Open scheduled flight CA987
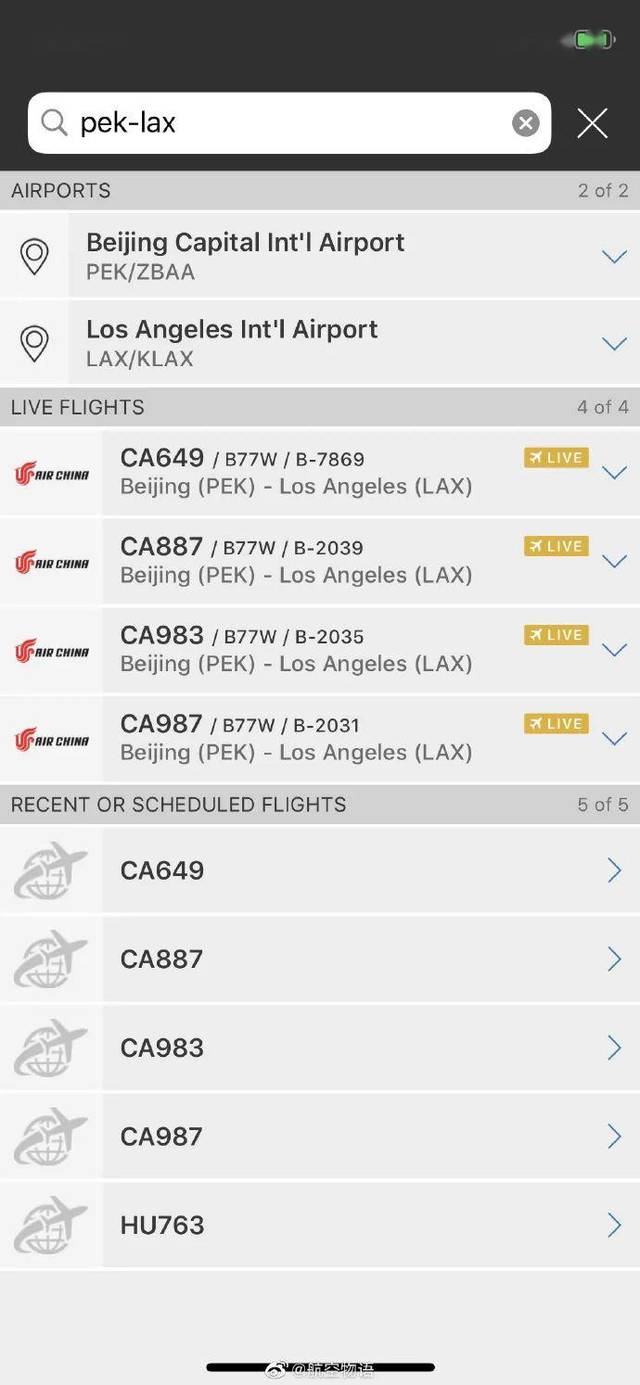This screenshot has width=640, height=1385. coord(614,1137)
